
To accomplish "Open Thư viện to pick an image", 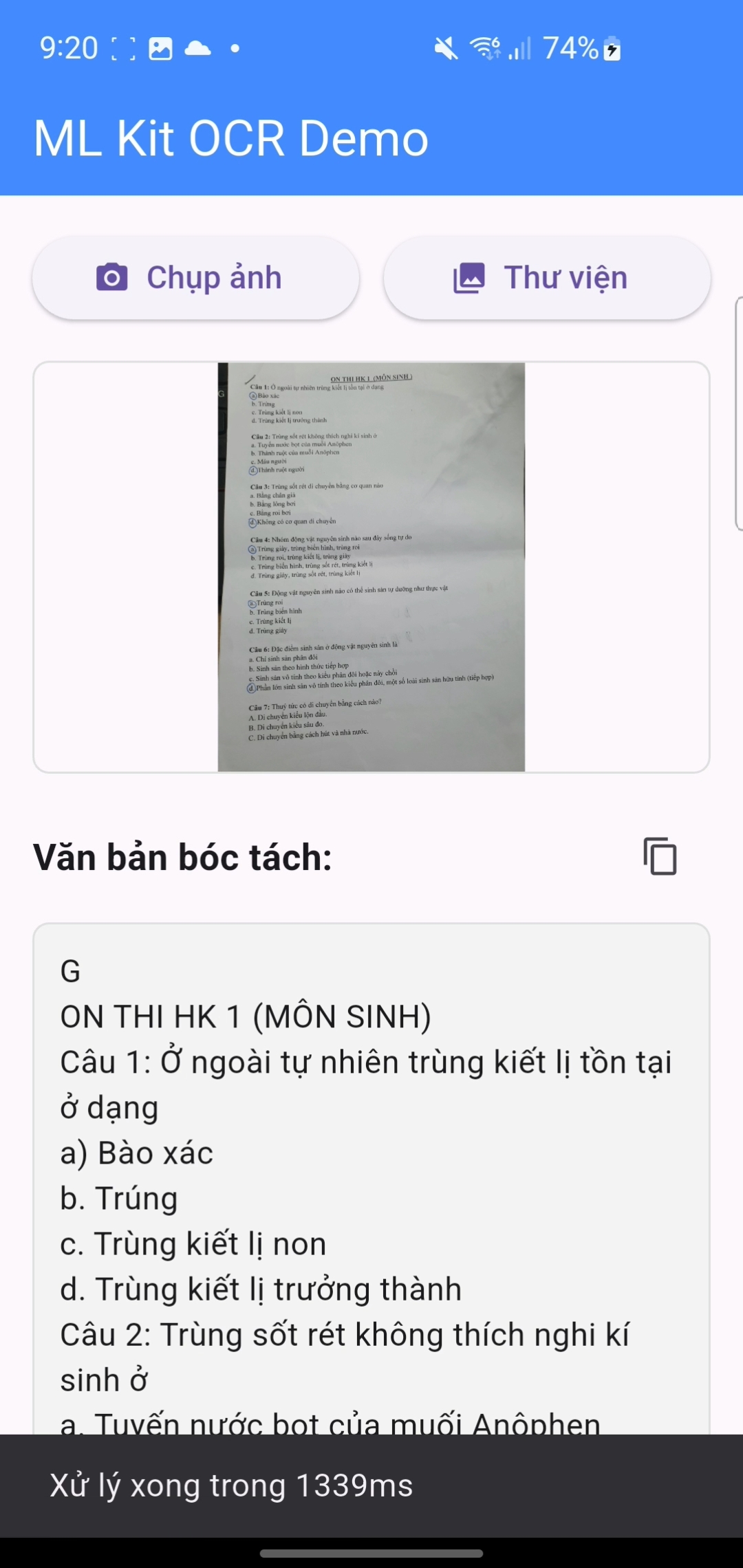I will click(547, 278).
